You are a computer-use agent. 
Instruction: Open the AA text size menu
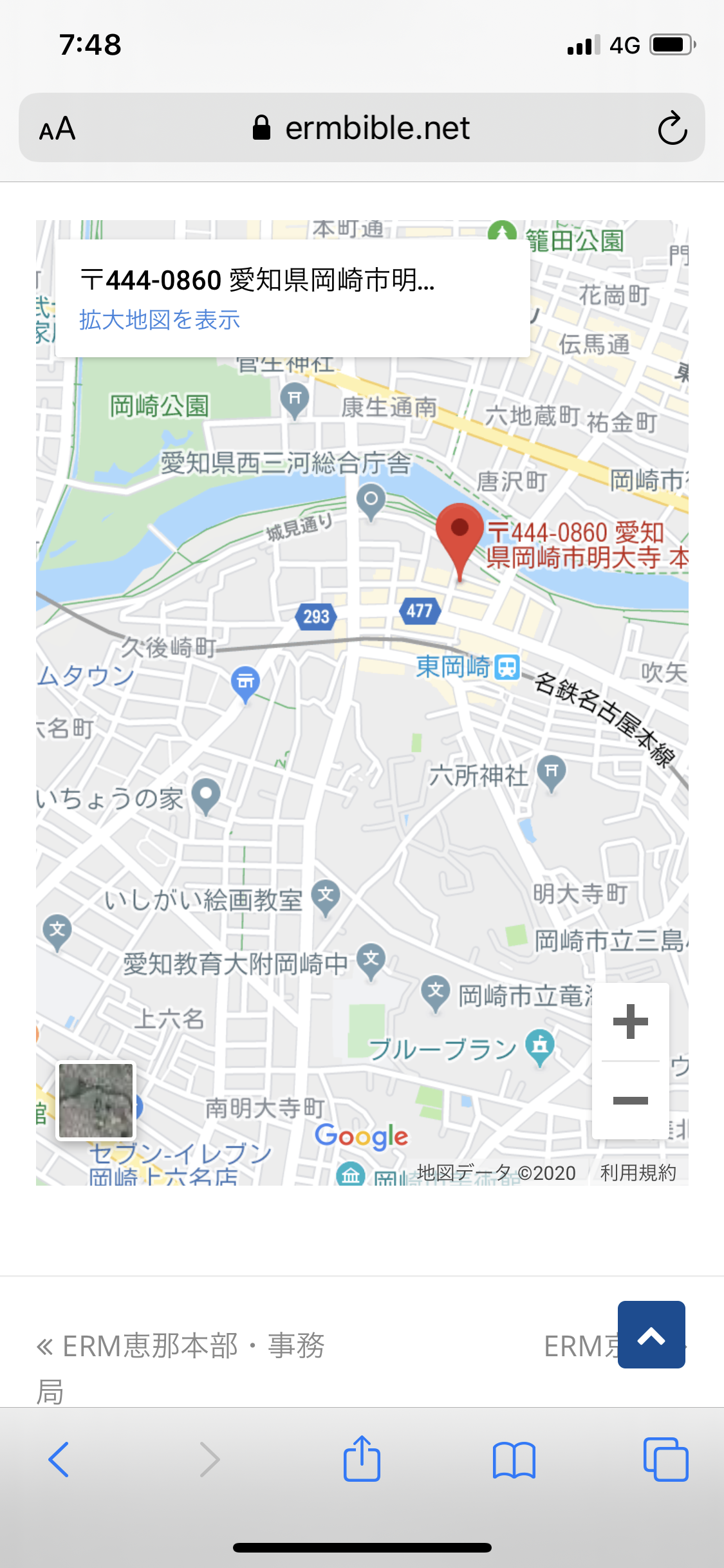pyautogui.click(x=57, y=128)
